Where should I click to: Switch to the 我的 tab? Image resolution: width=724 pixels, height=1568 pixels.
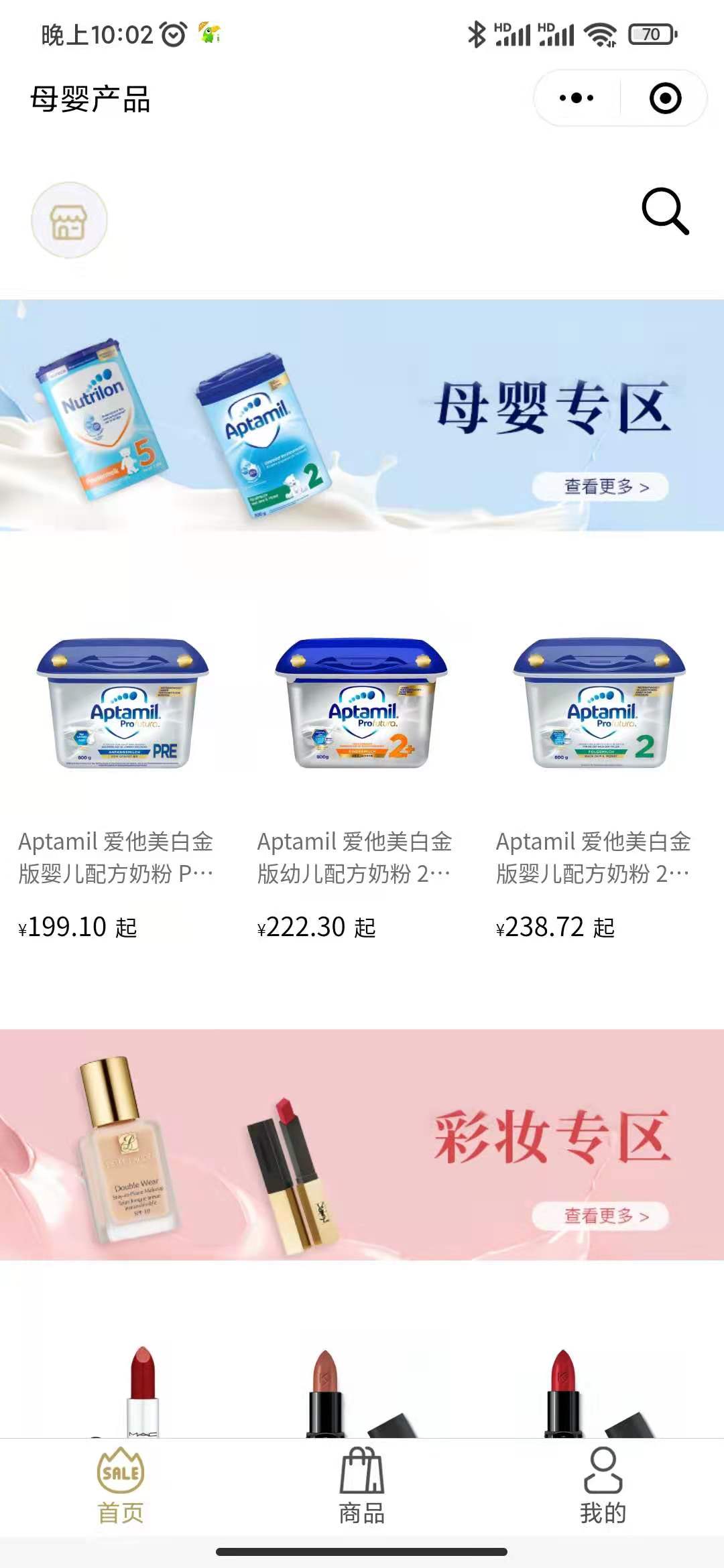point(603,1484)
